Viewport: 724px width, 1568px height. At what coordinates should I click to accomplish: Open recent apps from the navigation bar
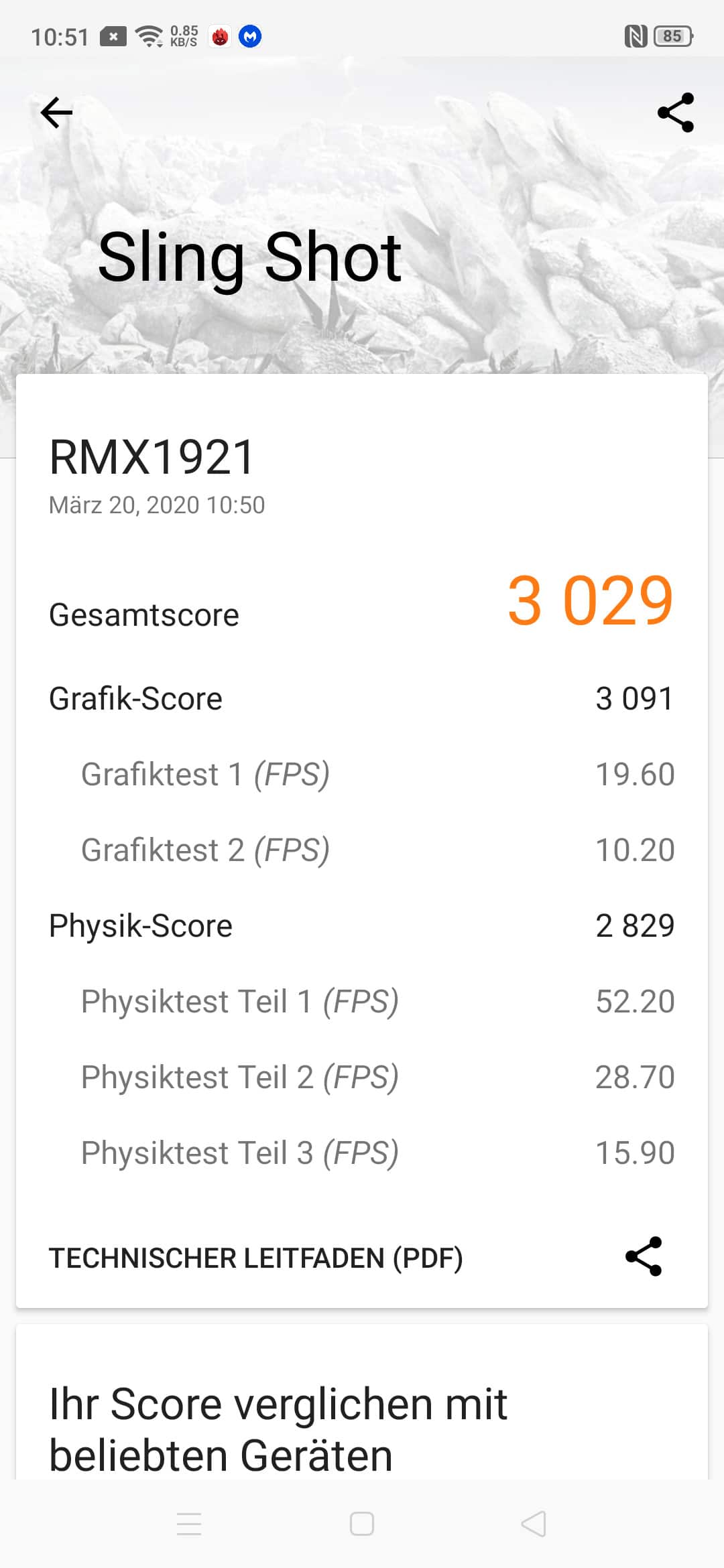(189, 1524)
